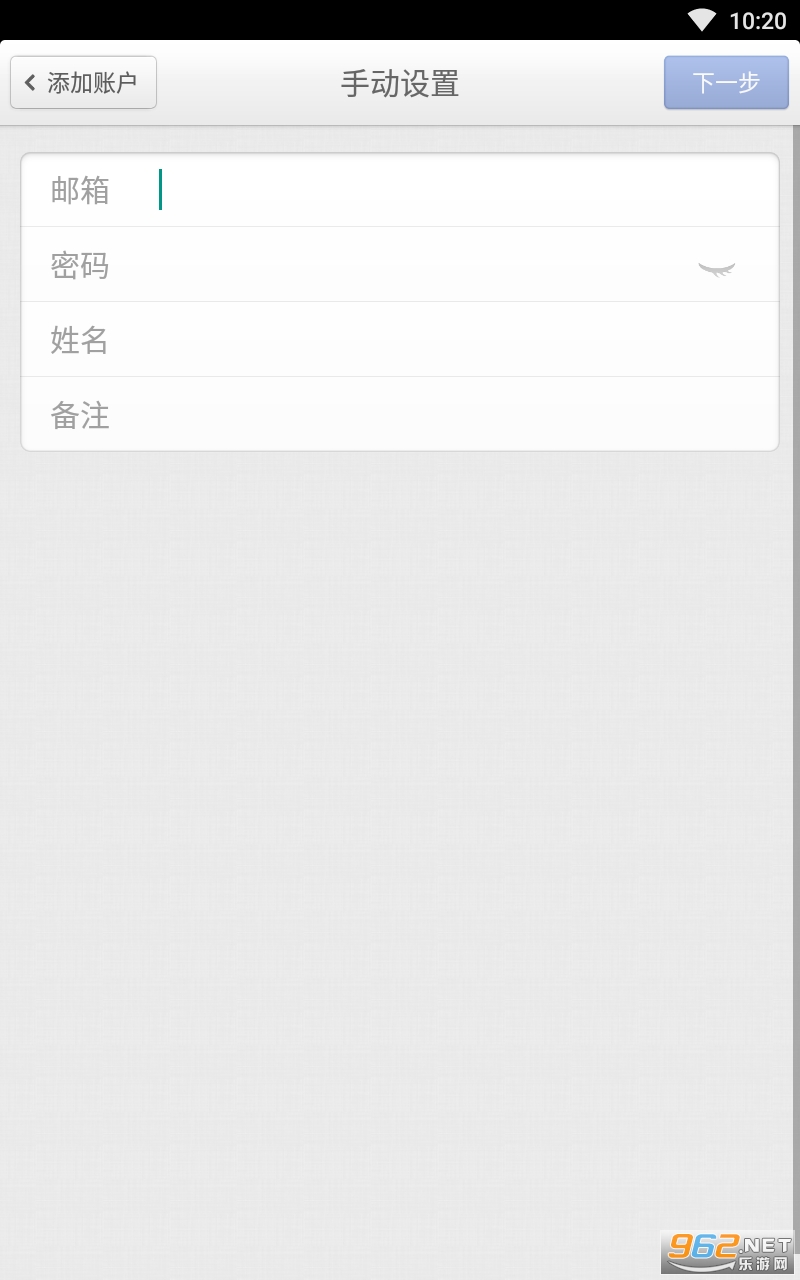The width and height of the screenshot is (800, 1280).
Task: Toggle password visibility eye icon
Action: (716, 267)
